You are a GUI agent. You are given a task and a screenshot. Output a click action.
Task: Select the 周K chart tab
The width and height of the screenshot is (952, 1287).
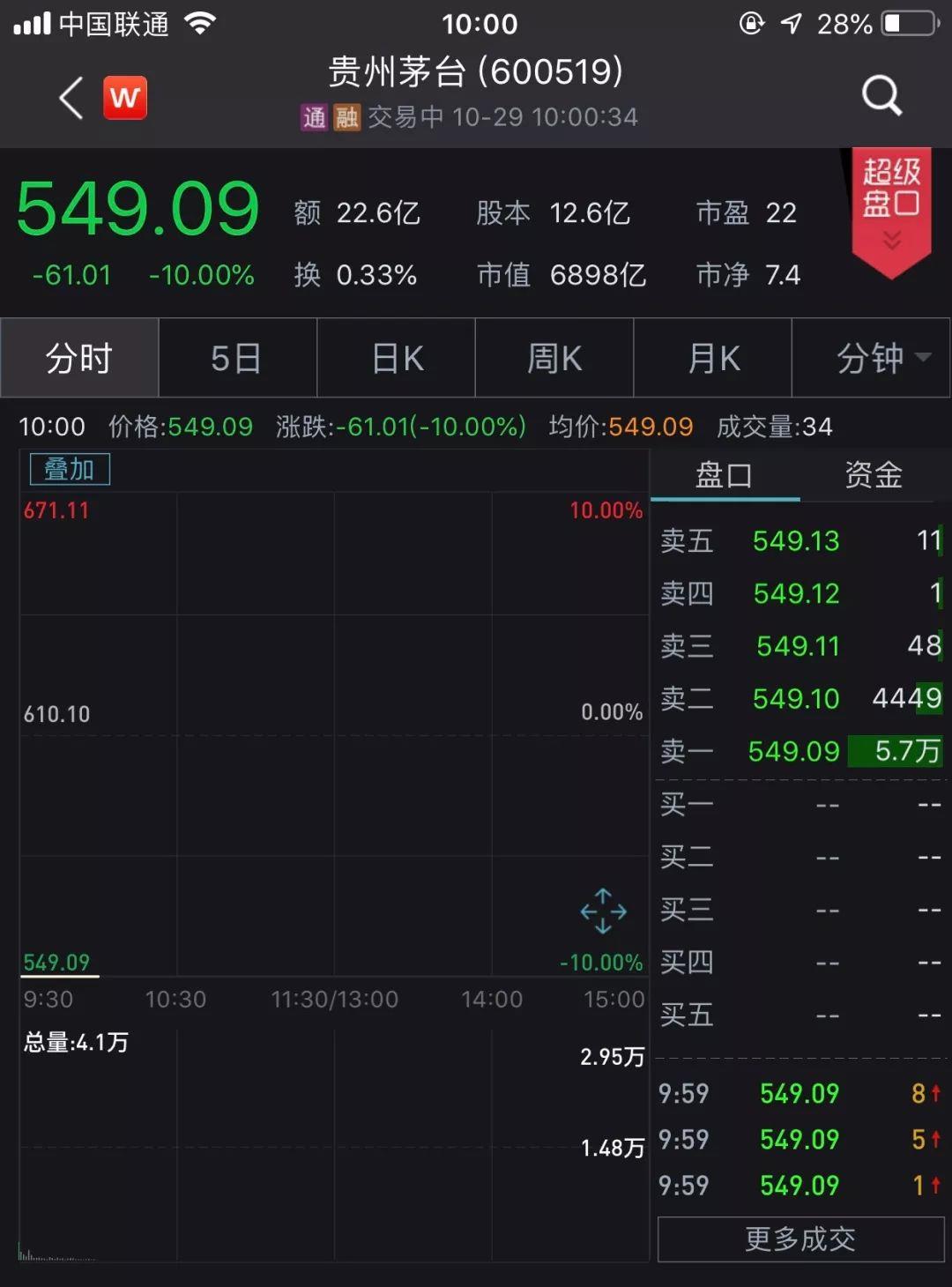554,358
